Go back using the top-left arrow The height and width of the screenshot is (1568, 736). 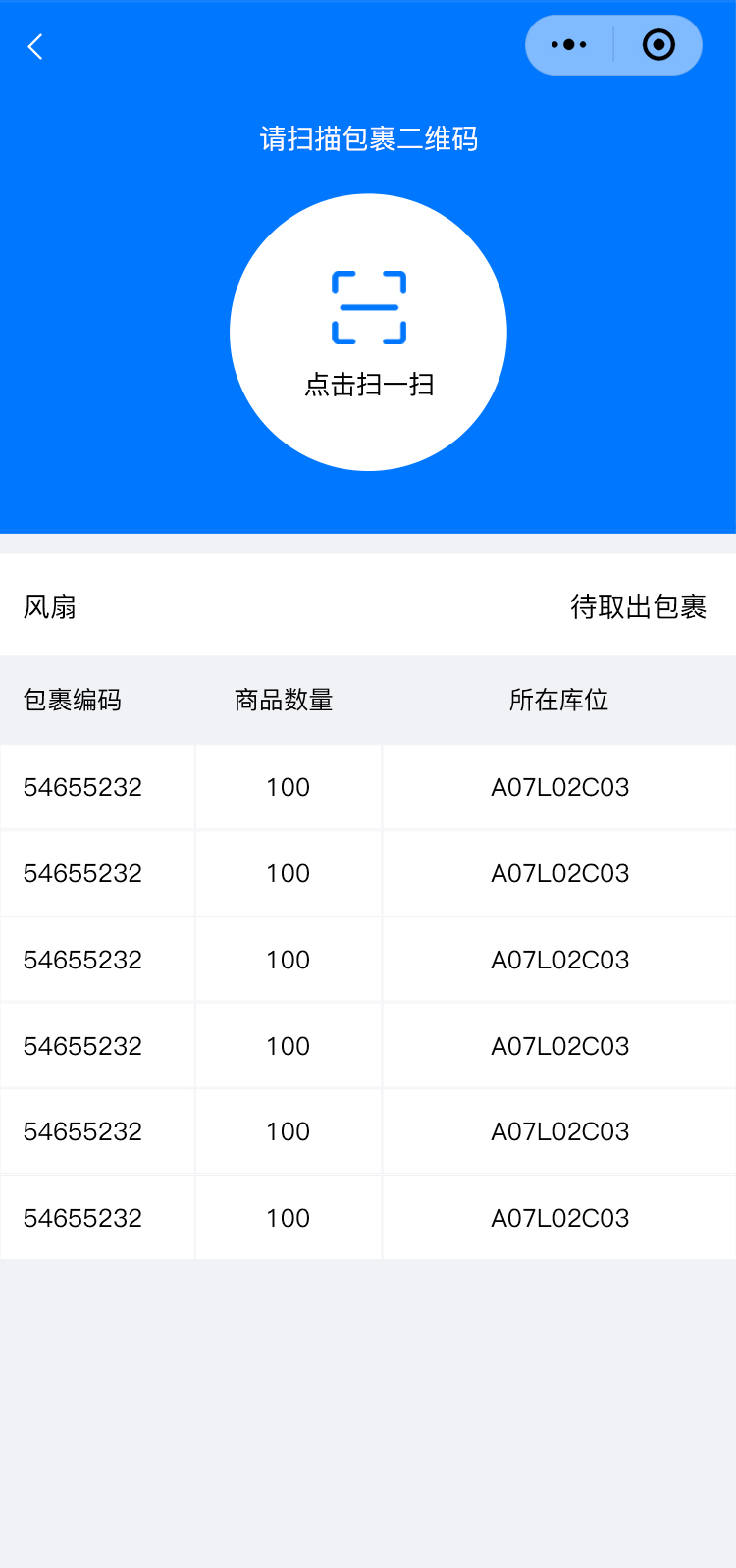tap(35, 46)
